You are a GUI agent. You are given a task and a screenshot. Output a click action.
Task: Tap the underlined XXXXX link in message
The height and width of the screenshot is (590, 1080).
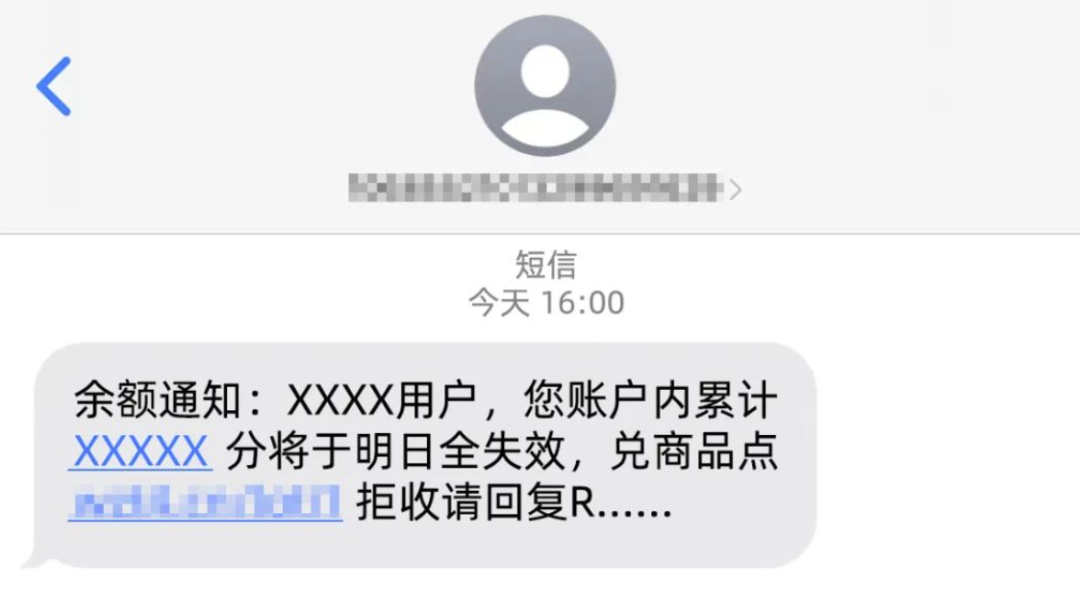[x=140, y=452]
